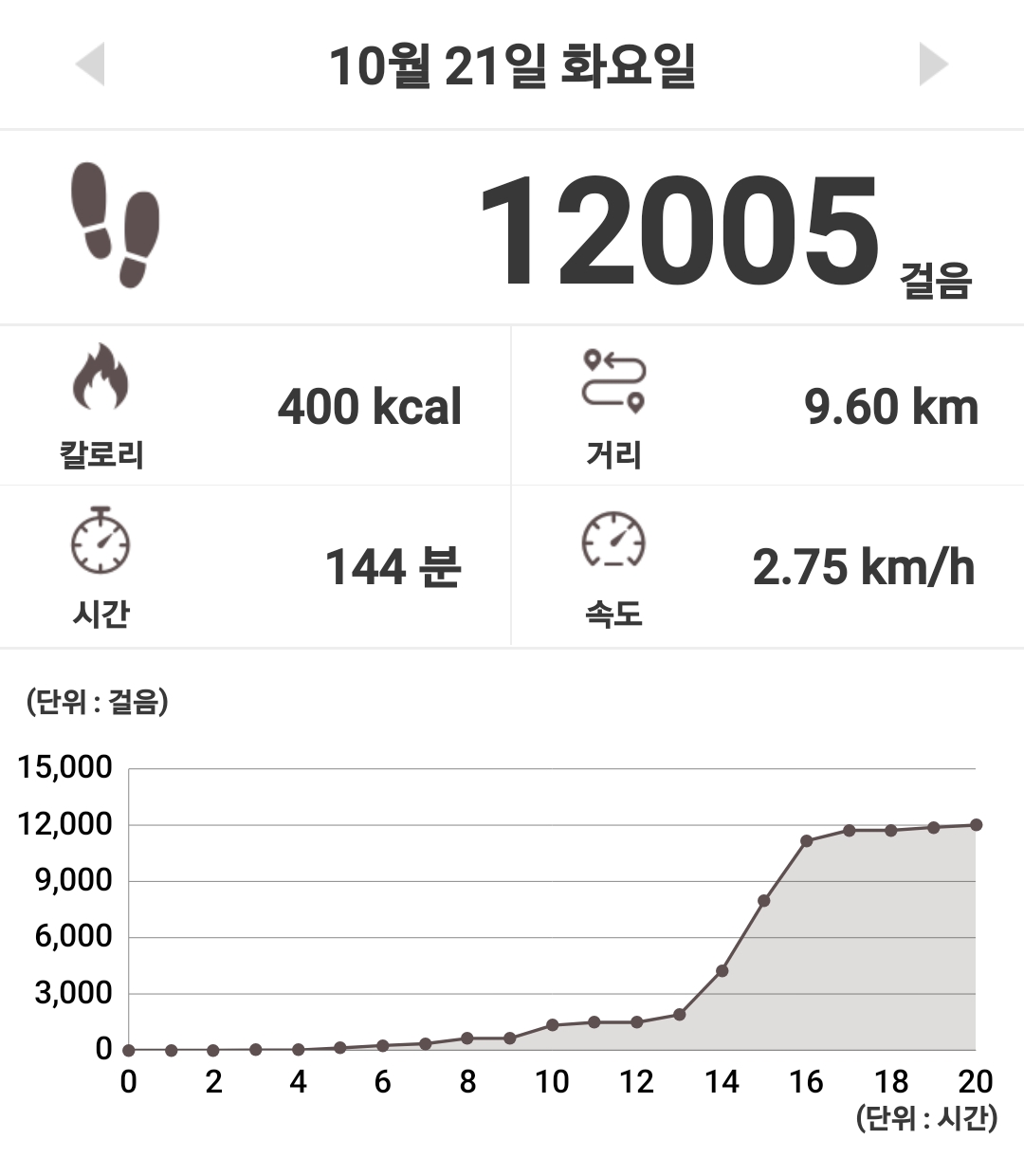Screen dimensions: 1024x1176
Task: Go to the previous day's step record
Action: [90, 64]
